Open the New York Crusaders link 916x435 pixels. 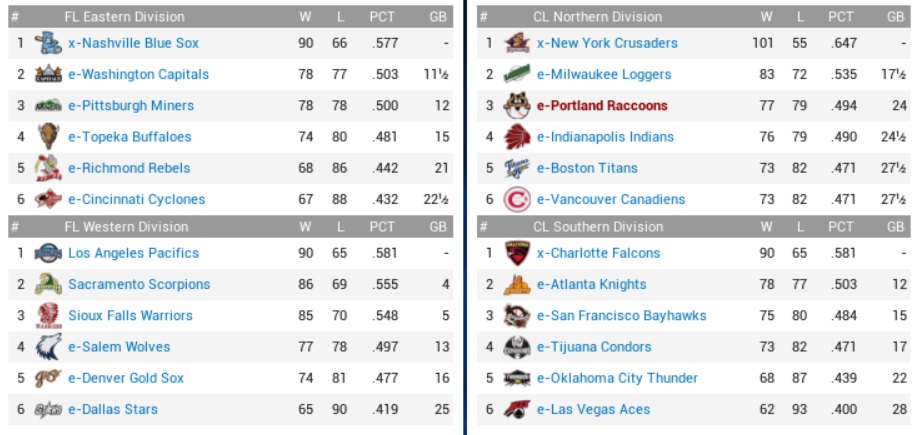(x=607, y=43)
